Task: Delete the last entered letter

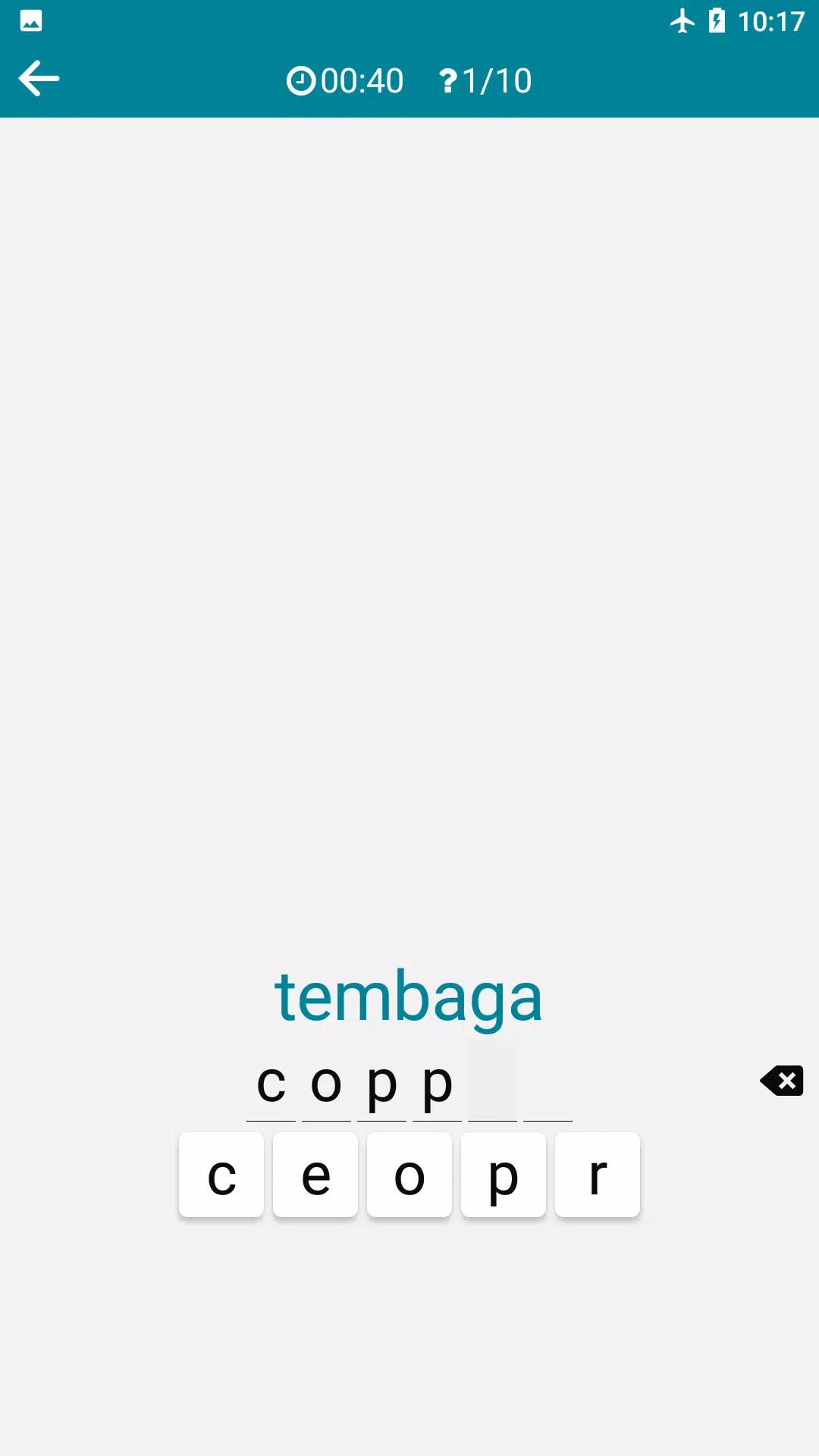Action: coord(782,1081)
